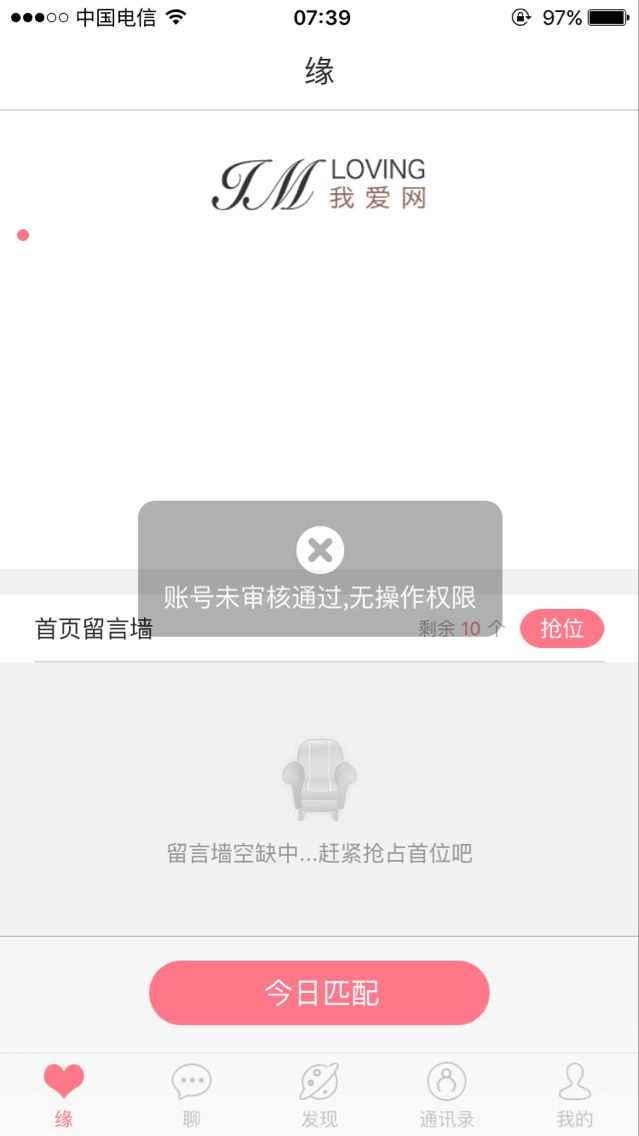Open the 通讯录 contacts tab
Viewport: 639px width, 1136px height.
446,1095
